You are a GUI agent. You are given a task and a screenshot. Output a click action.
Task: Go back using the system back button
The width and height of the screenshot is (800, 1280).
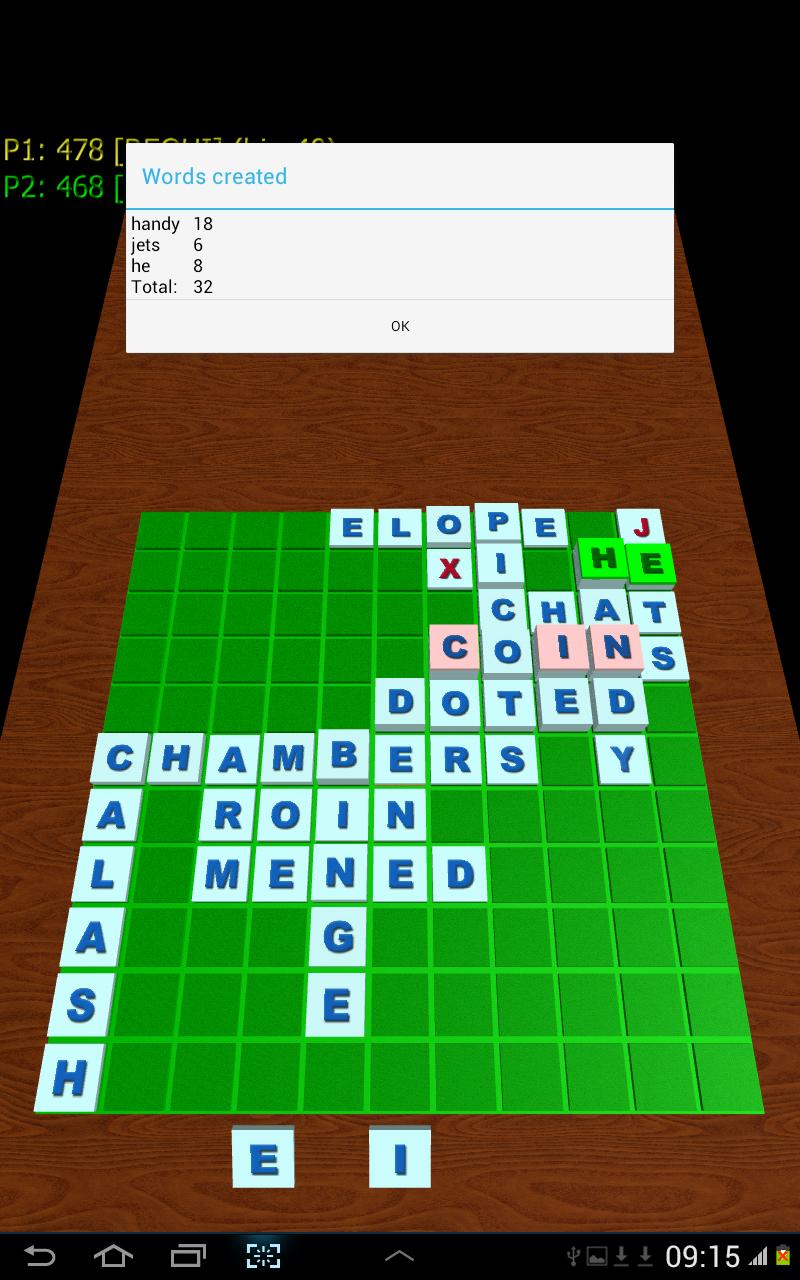point(39,1255)
